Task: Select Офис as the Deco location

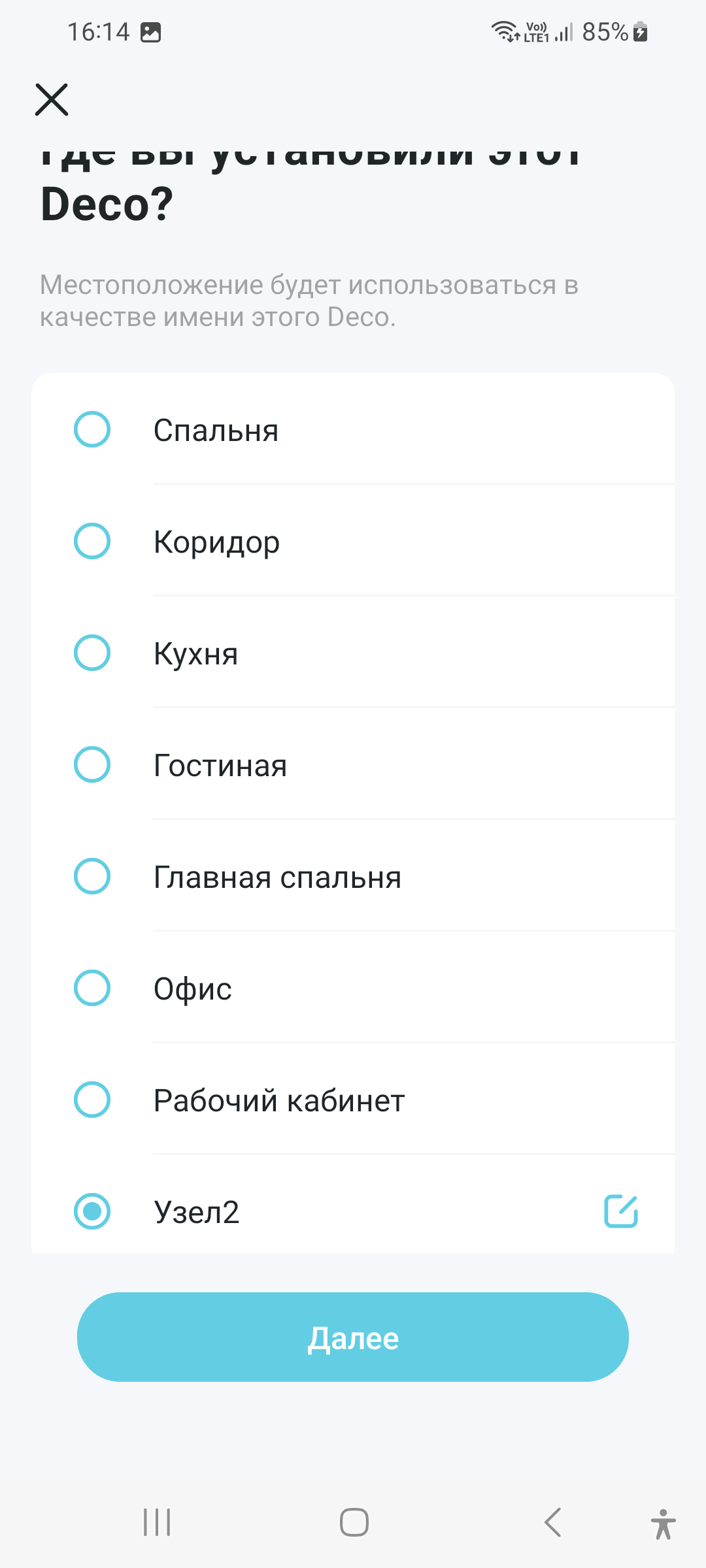Action: coord(92,988)
